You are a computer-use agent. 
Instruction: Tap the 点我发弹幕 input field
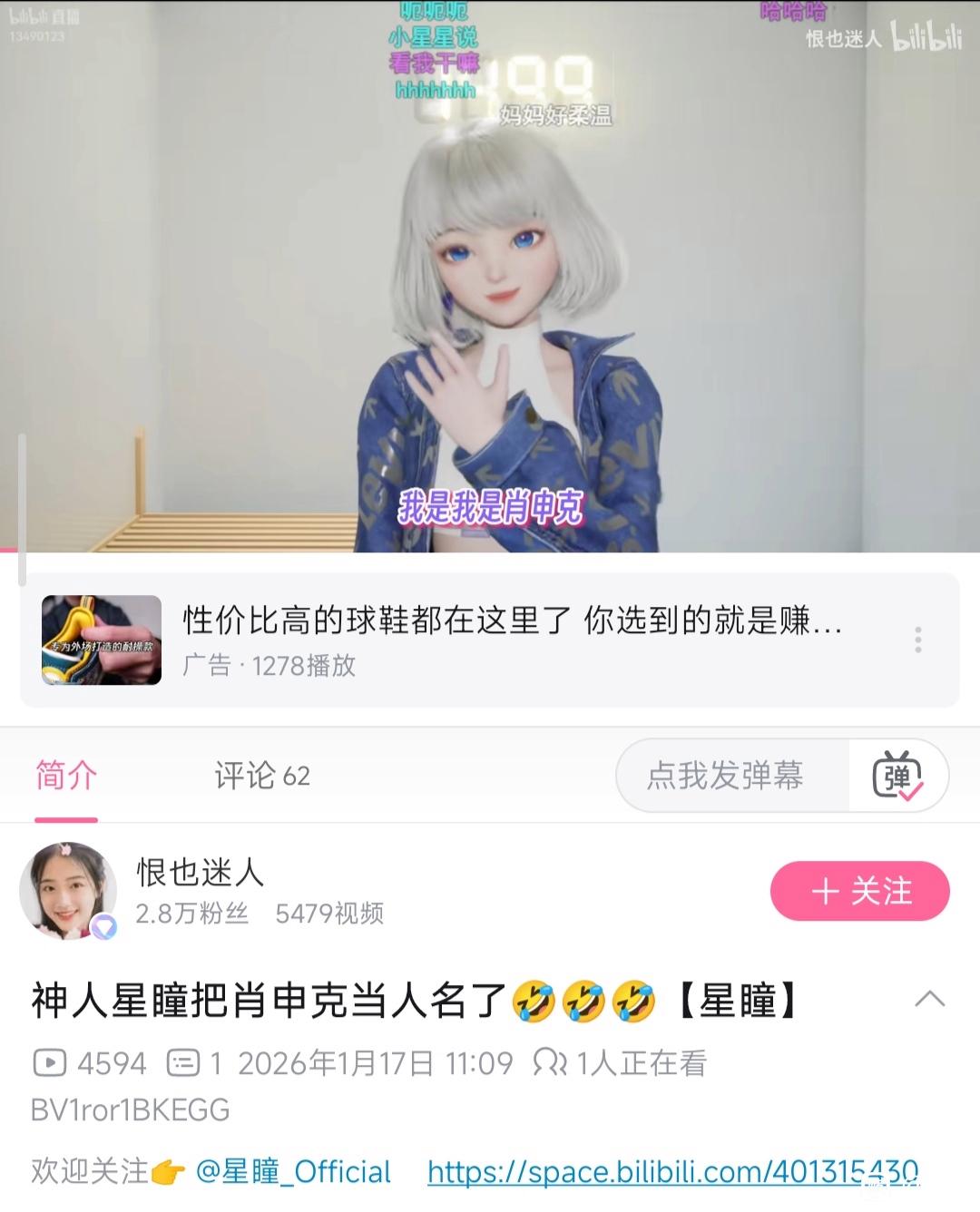click(726, 777)
